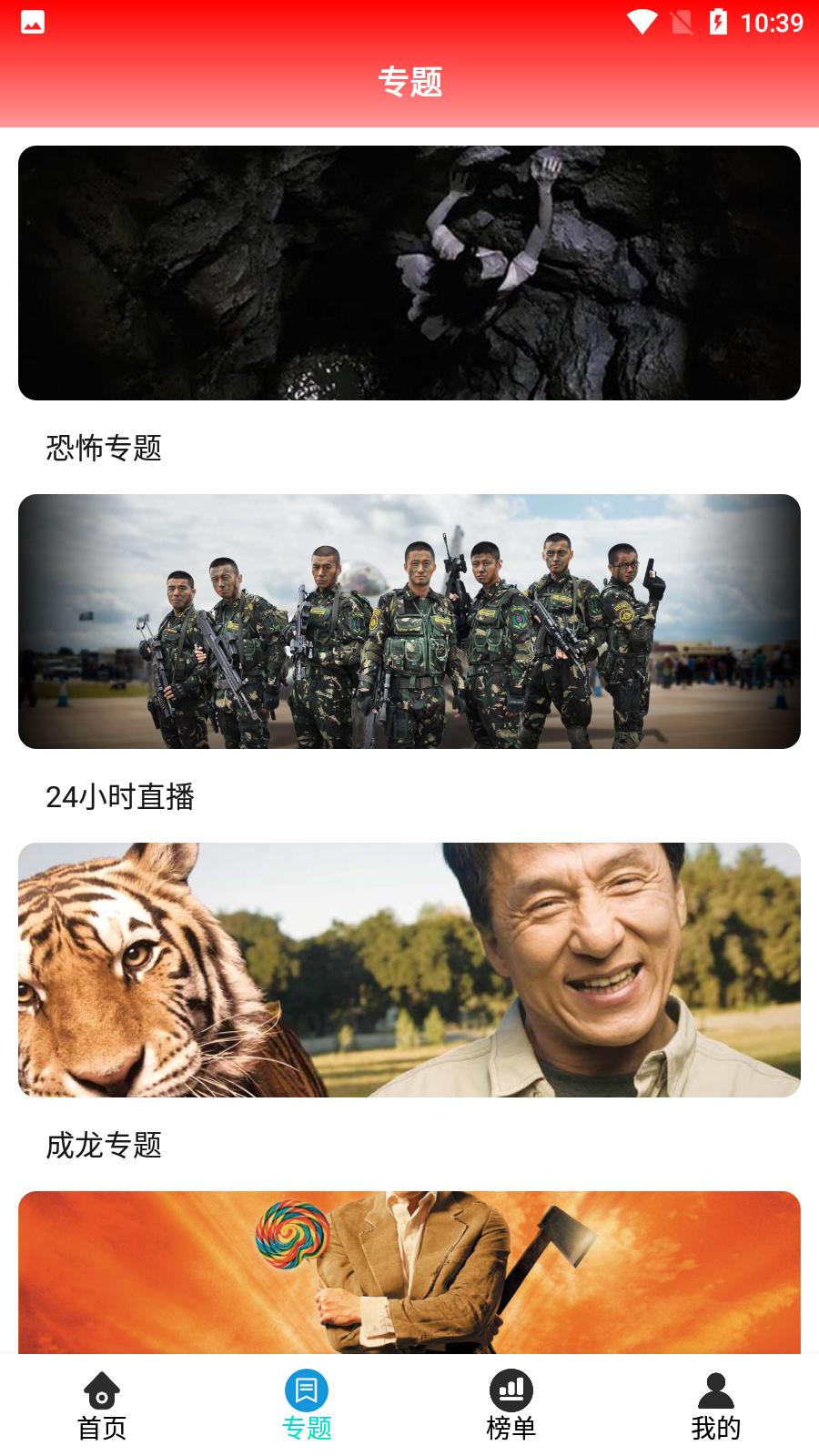Open the 24小时直播 banner card
Screen dimensions: 819x1456
[x=409, y=622]
